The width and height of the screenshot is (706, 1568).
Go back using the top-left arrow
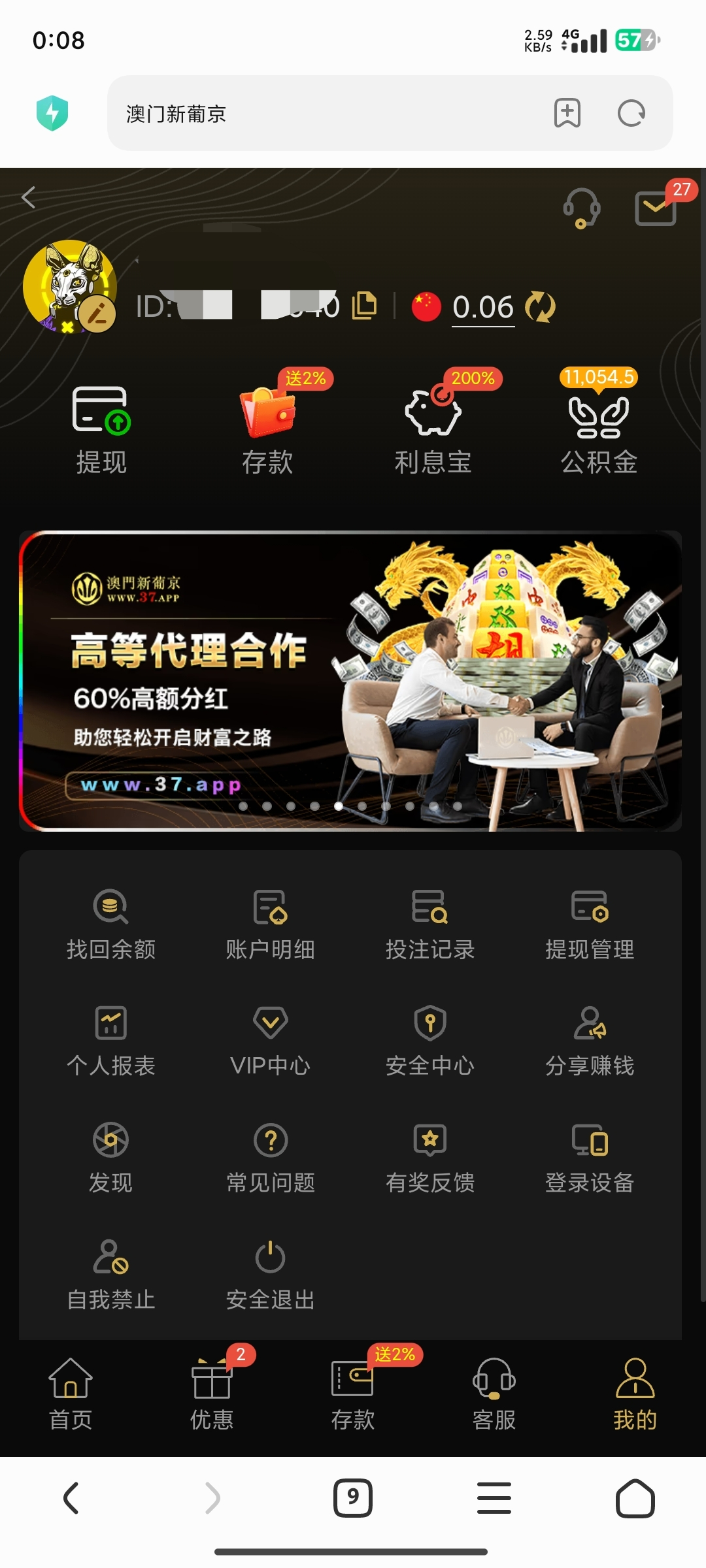[29, 197]
